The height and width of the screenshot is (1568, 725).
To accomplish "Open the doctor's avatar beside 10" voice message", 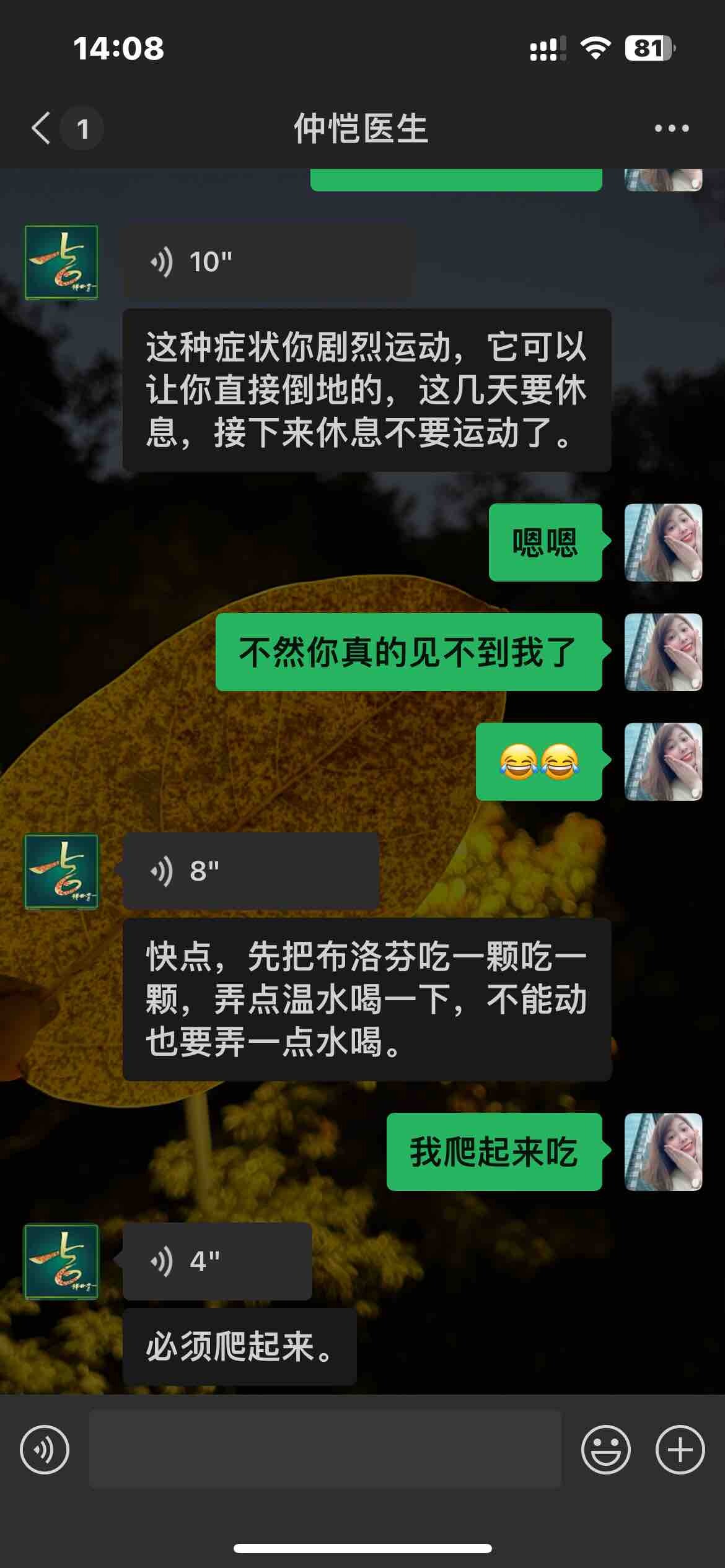I will click(61, 262).
